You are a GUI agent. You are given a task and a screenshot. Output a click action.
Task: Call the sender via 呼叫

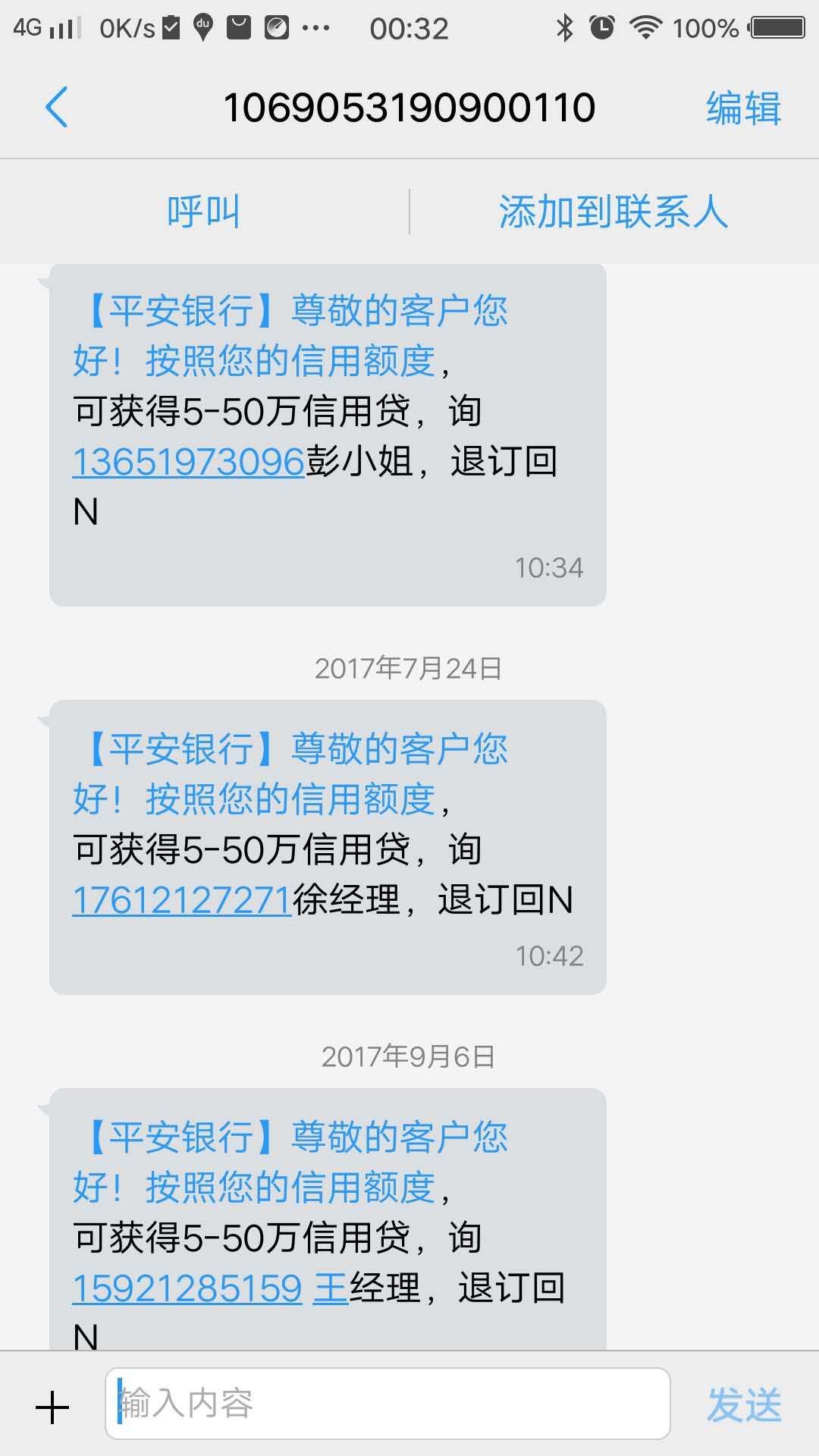[x=203, y=212]
